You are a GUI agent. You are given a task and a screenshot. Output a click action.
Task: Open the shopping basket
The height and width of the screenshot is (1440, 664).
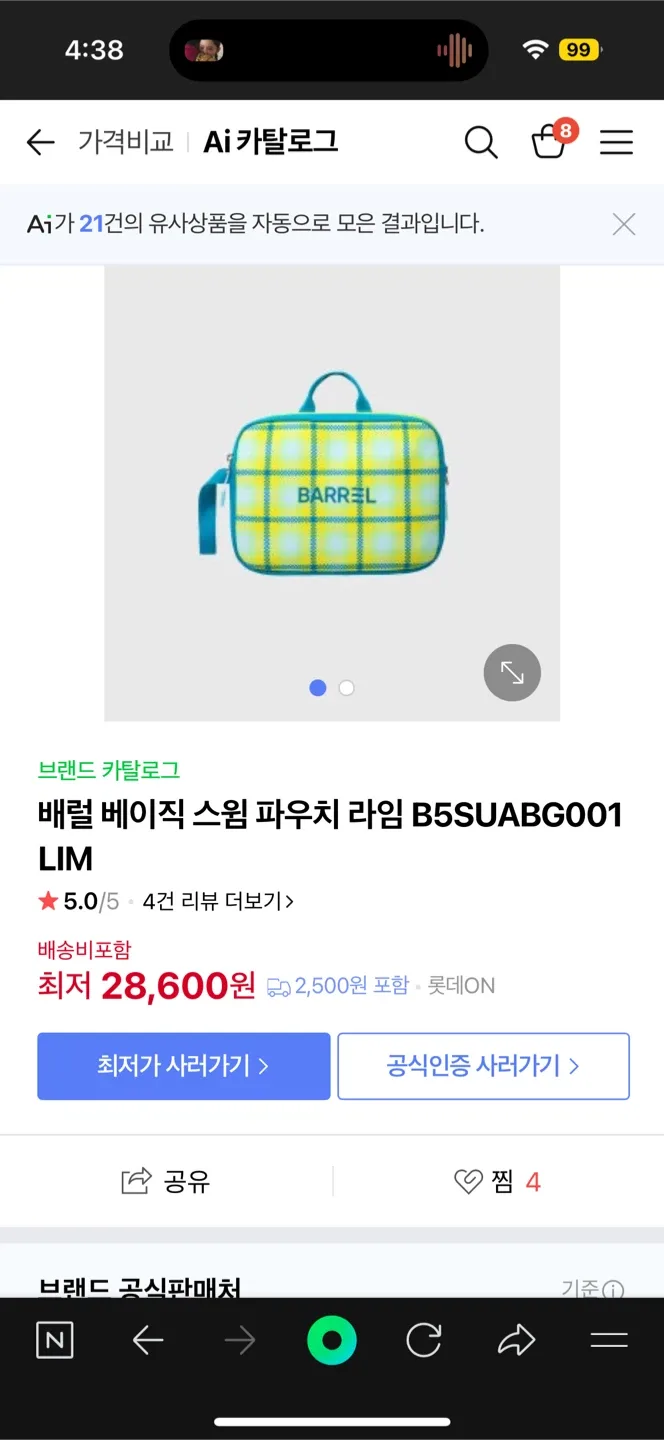[x=549, y=142]
